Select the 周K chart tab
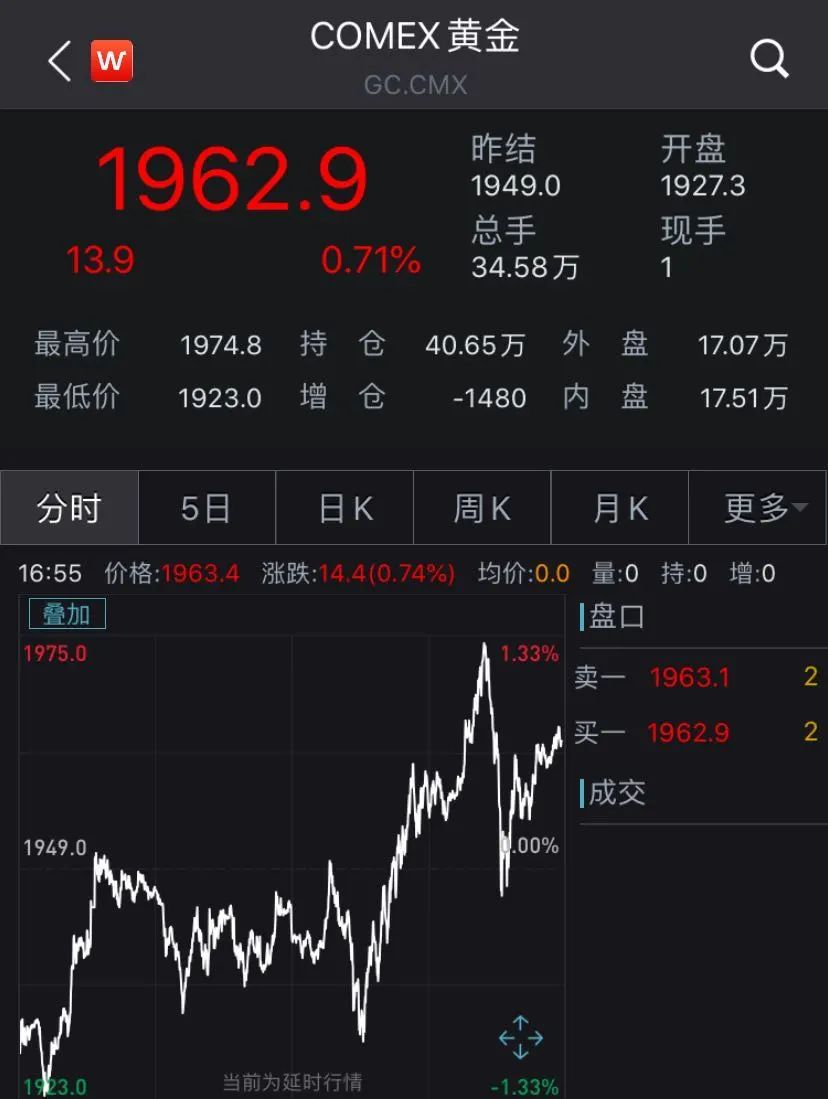Viewport: 828px width, 1099px height. click(x=482, y=508)
